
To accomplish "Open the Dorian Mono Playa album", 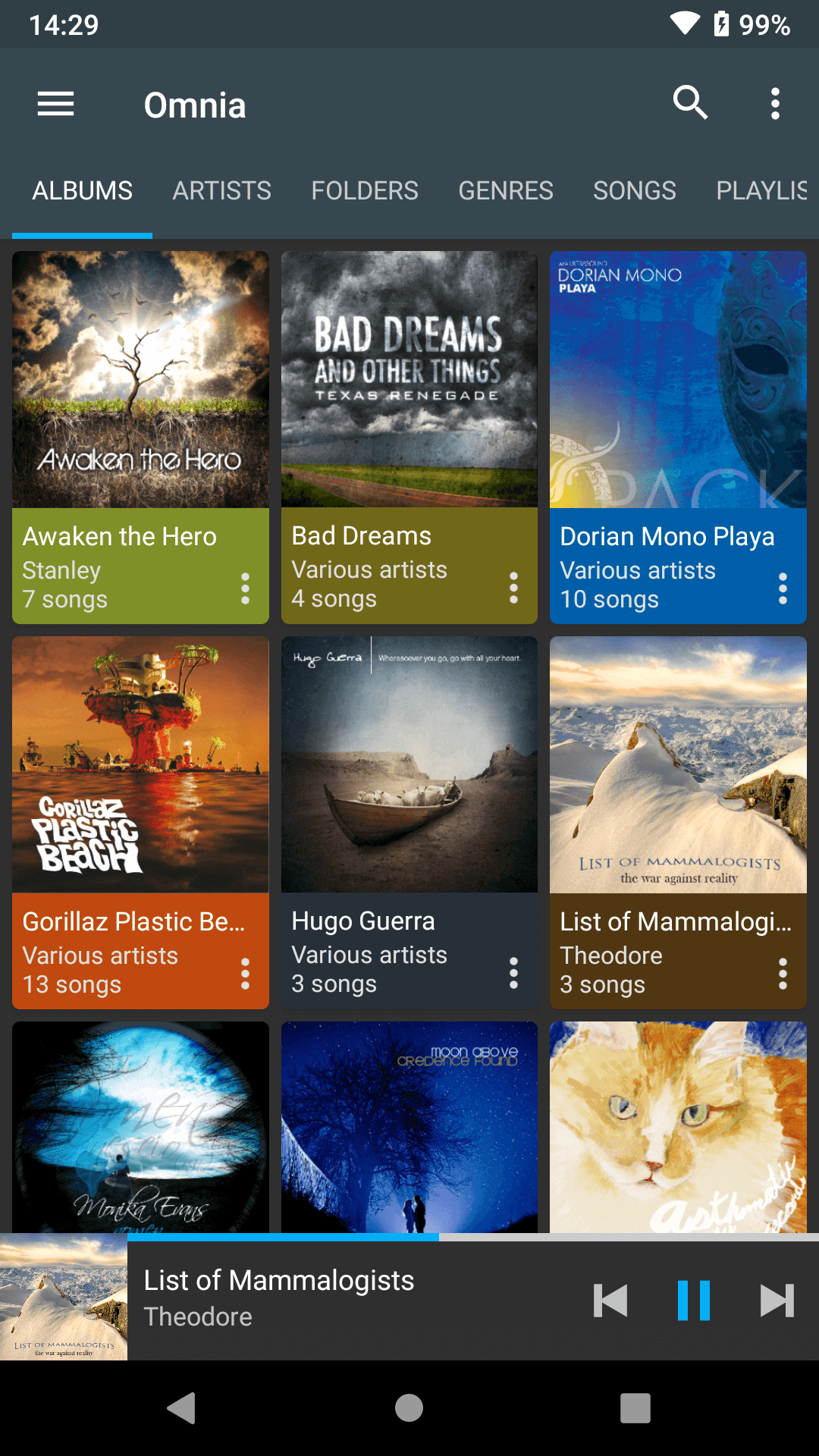I will click(x=678, y=380).
